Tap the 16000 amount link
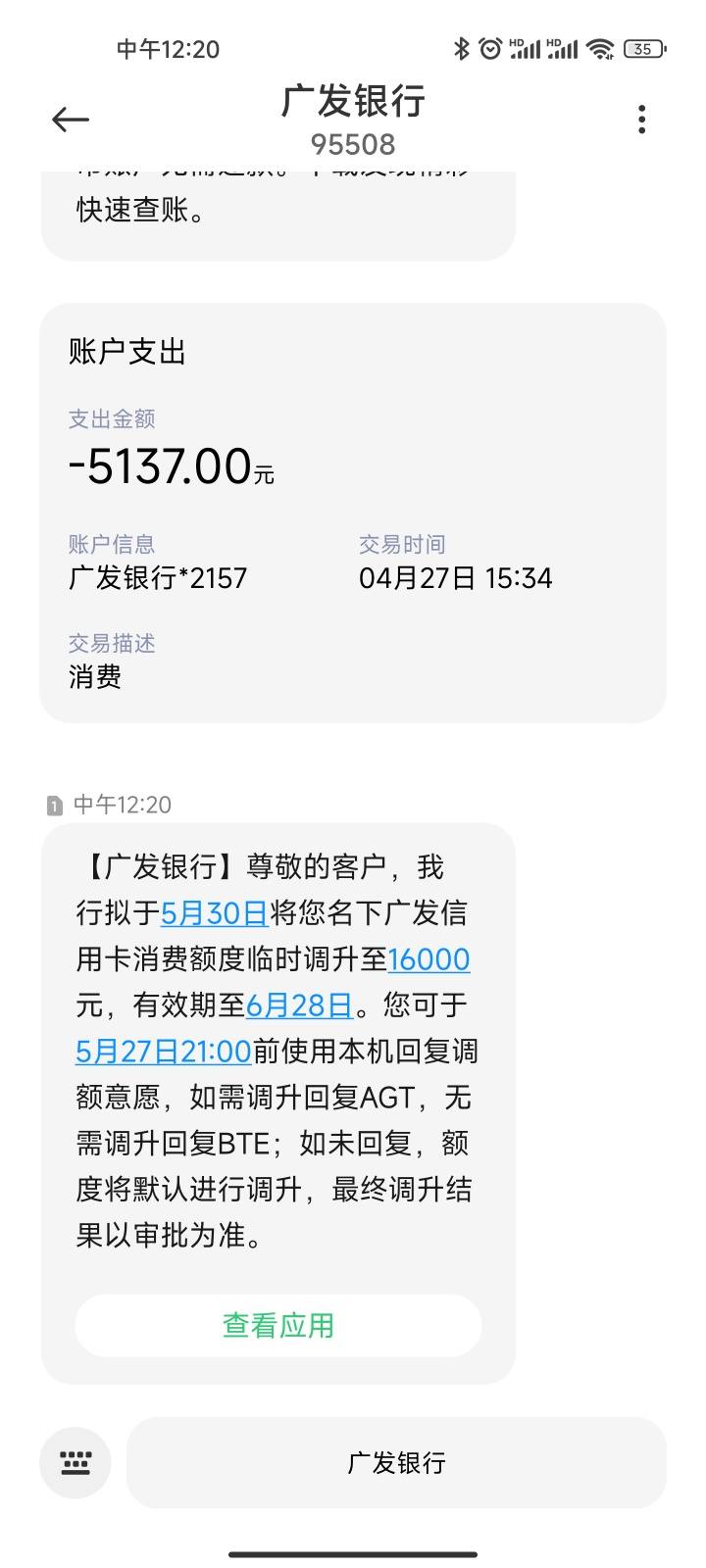706x1568 pixels. 429,958
